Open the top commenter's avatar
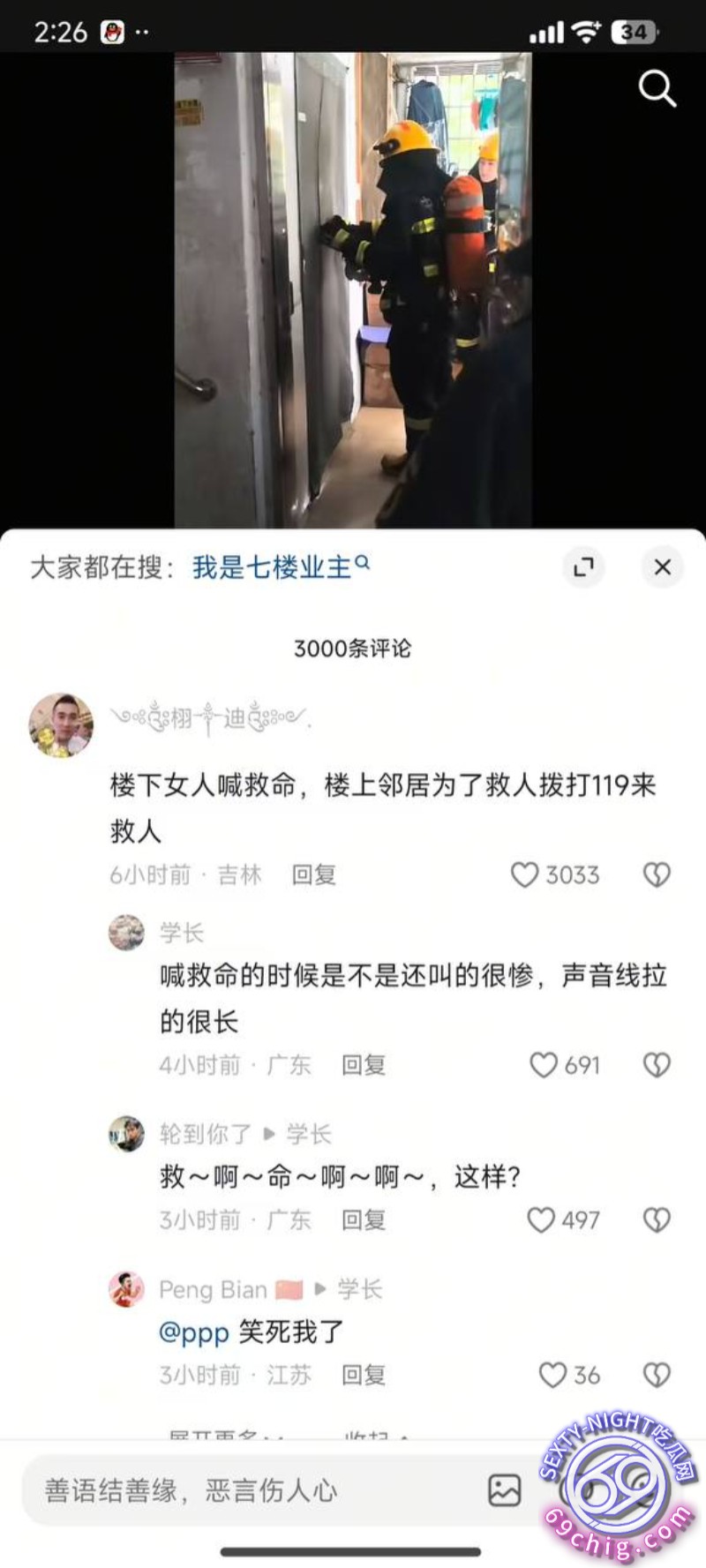 [61, 724]
